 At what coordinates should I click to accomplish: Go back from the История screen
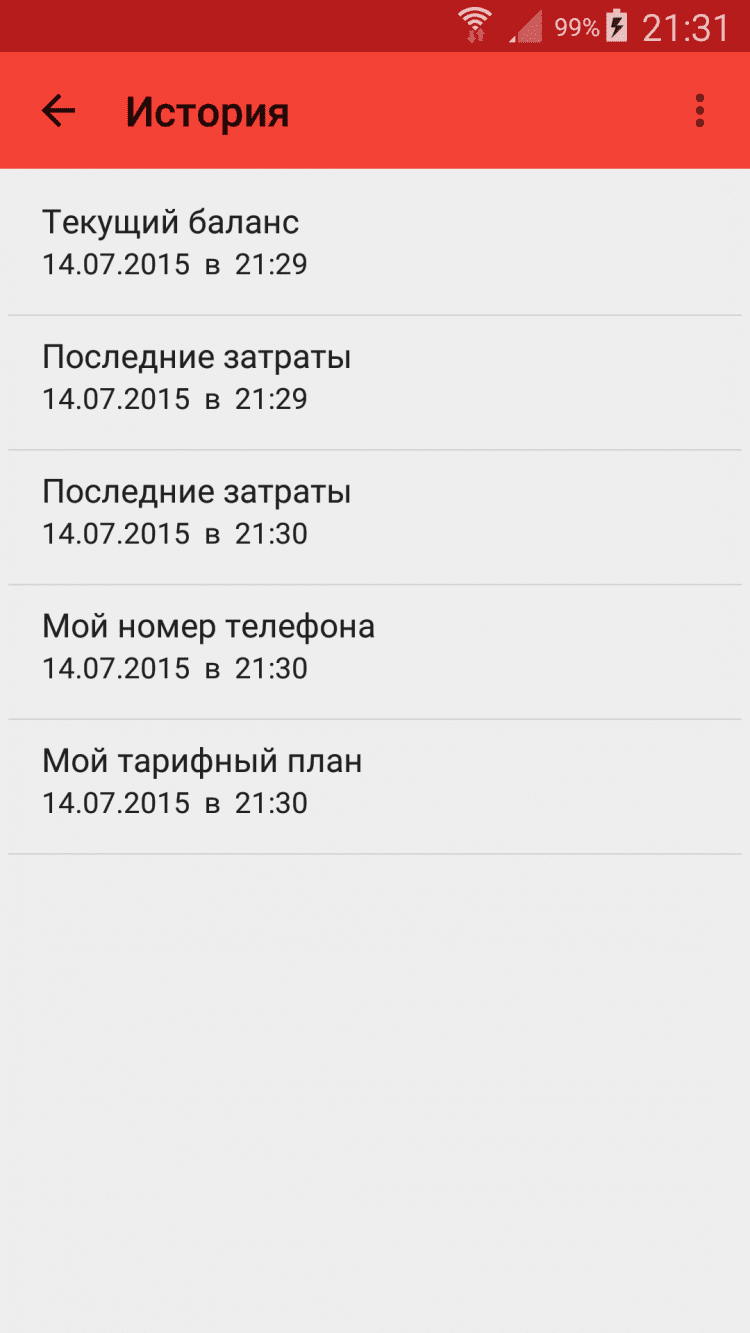click(x=58, y=111)
